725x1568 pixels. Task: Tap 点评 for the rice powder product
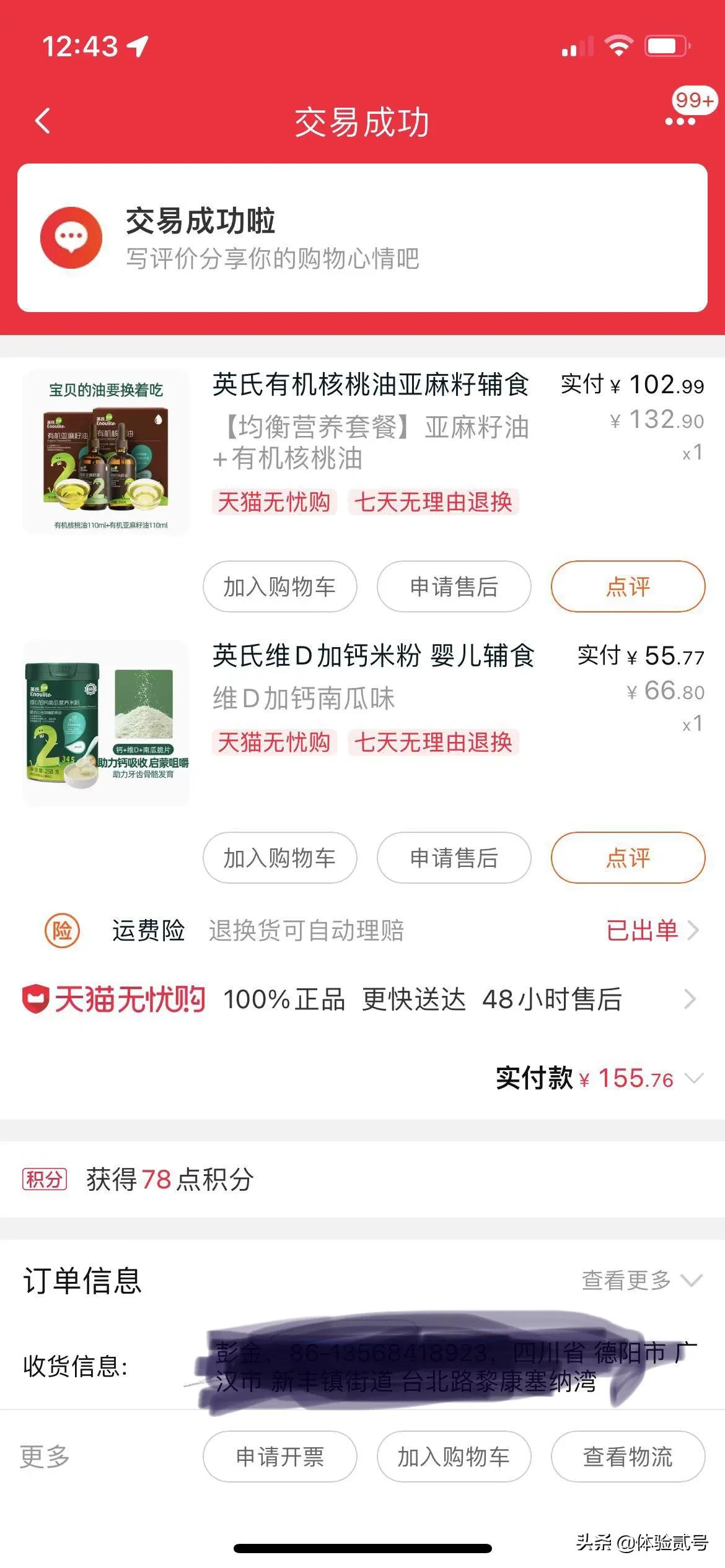(x=627, y=858)
